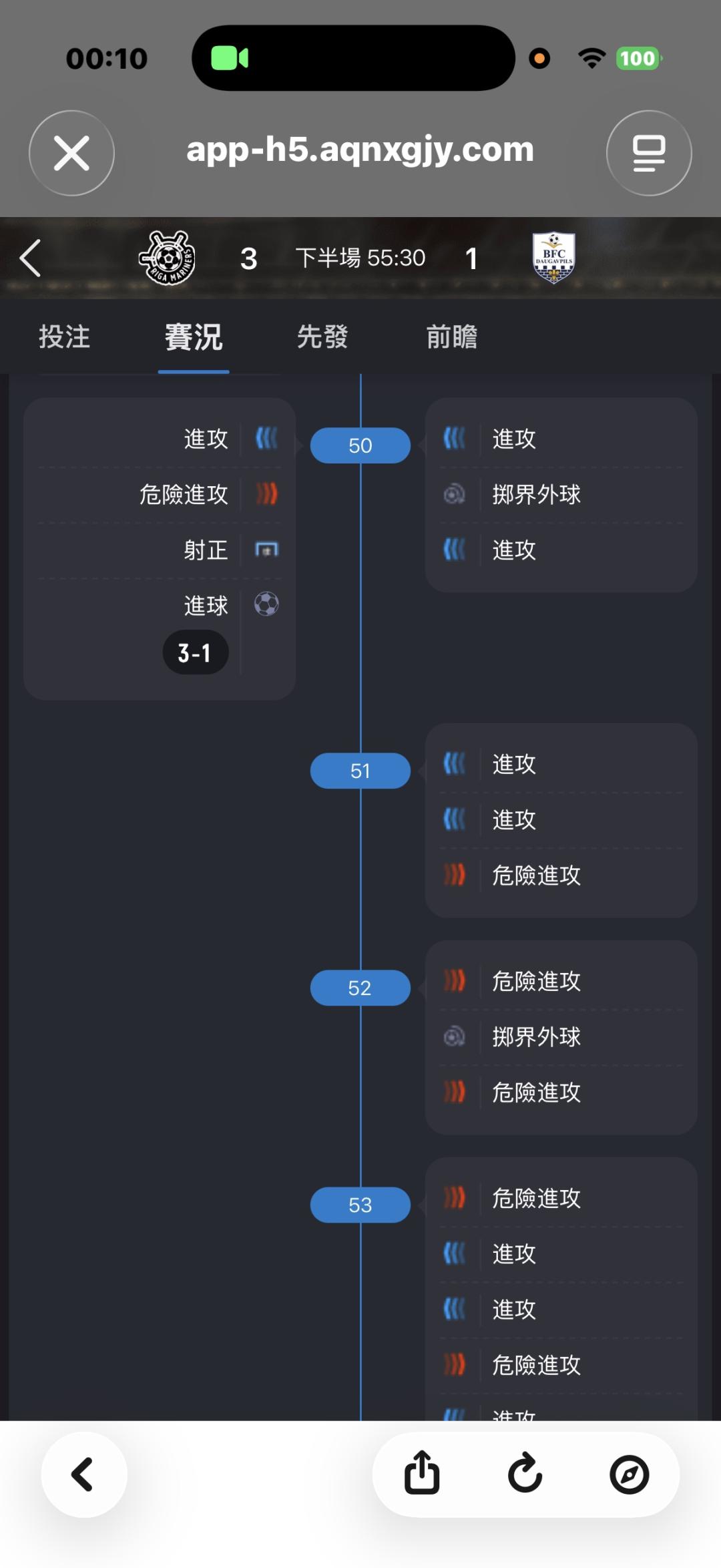The width and height of the screenshot is (721, 1568).
Task: Switch to the 投注 tab
Action: (65, 337)
